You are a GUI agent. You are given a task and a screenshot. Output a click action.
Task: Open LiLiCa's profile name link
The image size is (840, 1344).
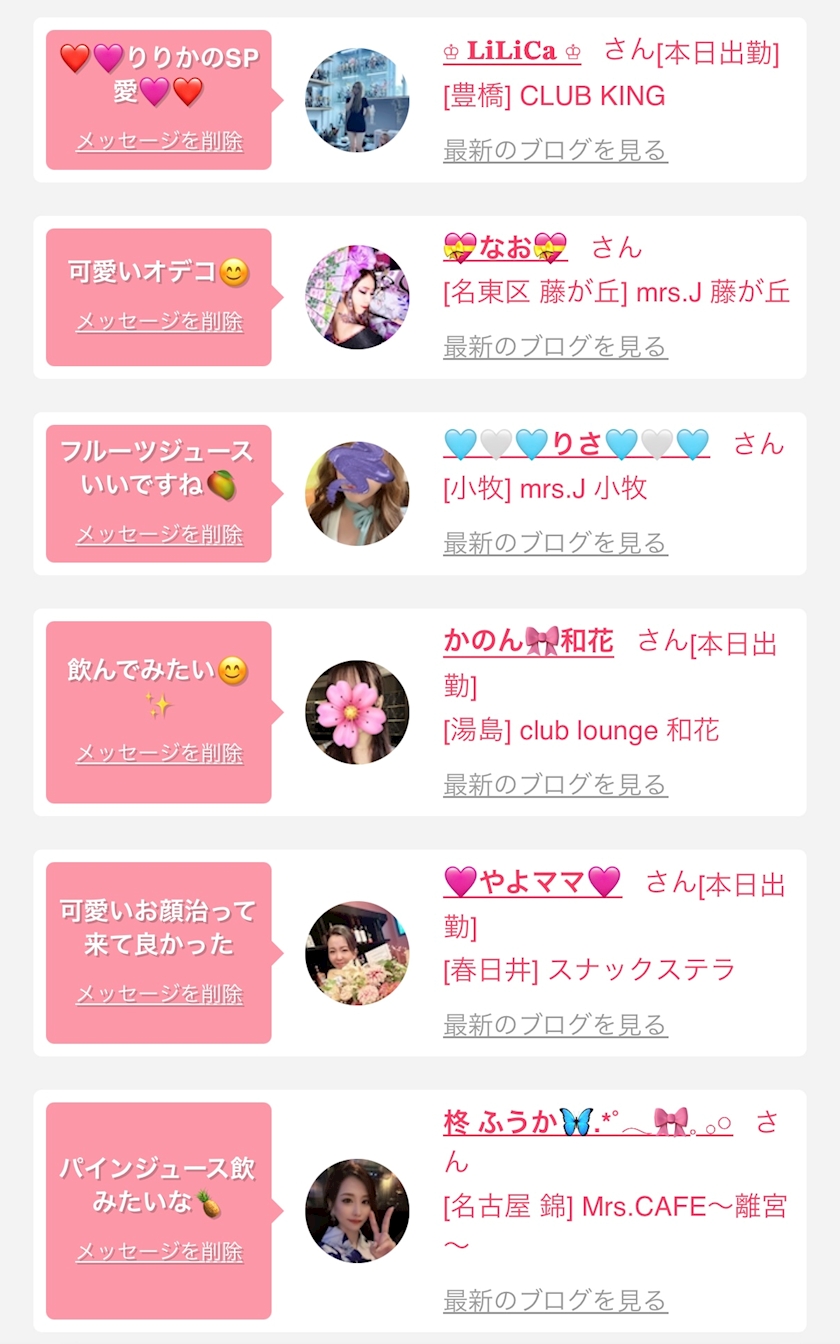click(x=512, y=51)
